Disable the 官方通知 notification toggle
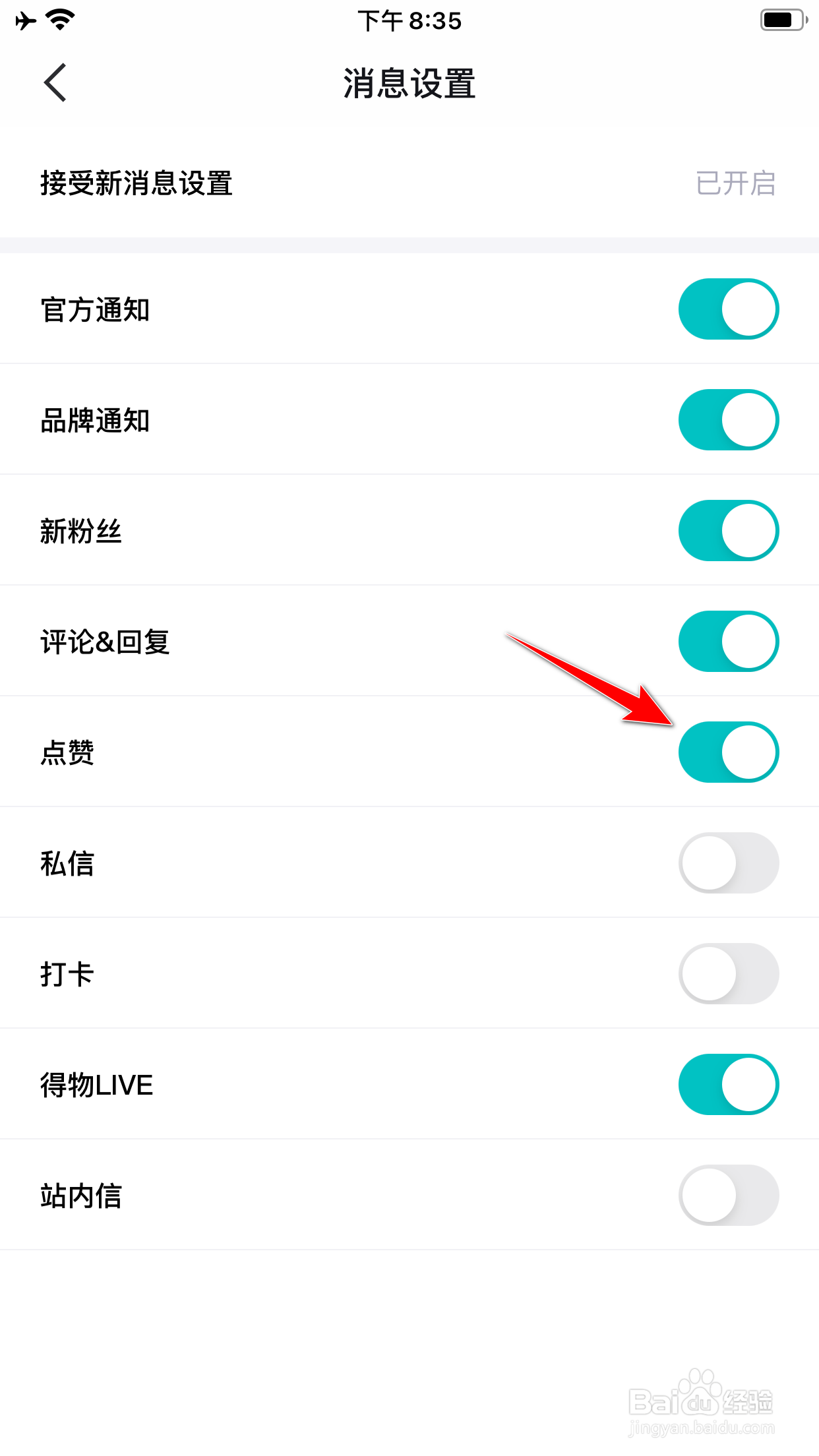Screen dimensions: 819x1456 pos(727,309)
